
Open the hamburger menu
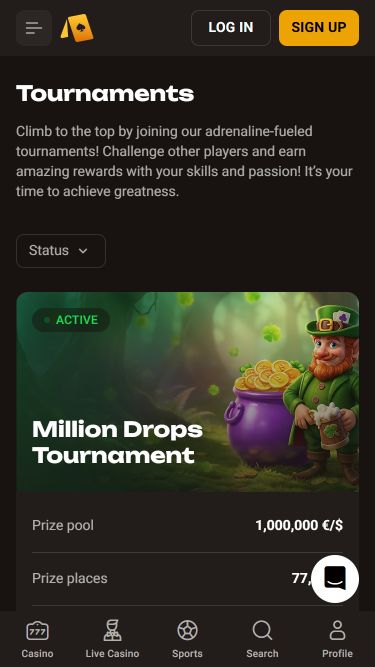tap(34, 28)
